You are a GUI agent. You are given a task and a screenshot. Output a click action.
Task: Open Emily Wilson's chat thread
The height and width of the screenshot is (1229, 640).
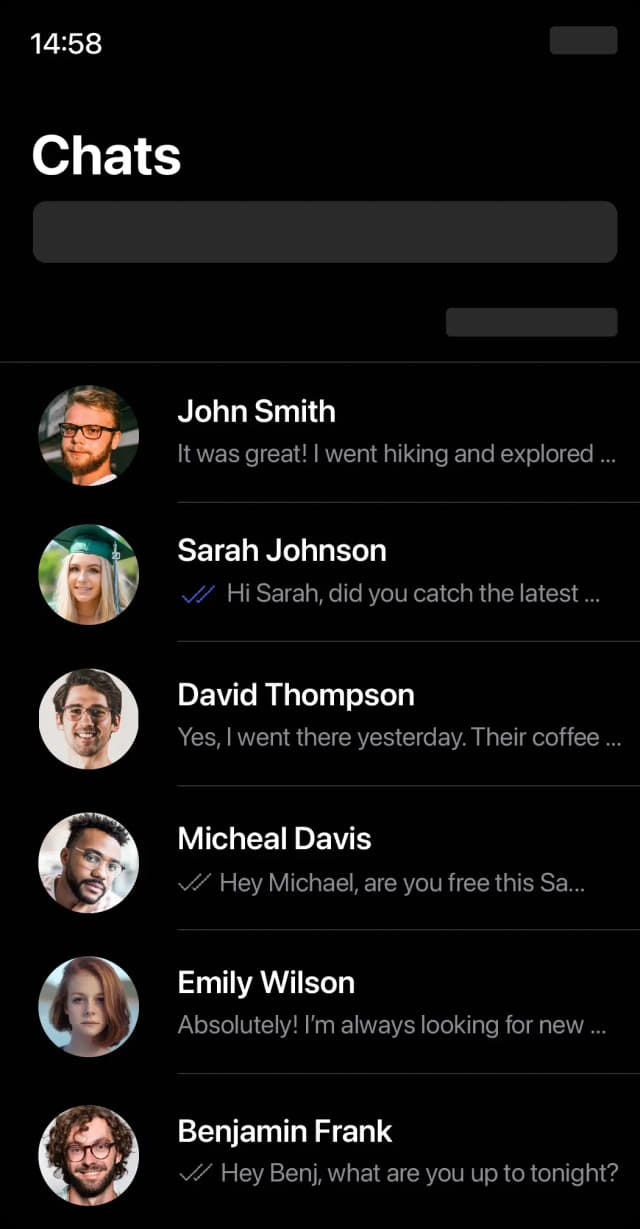[398, 1003]
